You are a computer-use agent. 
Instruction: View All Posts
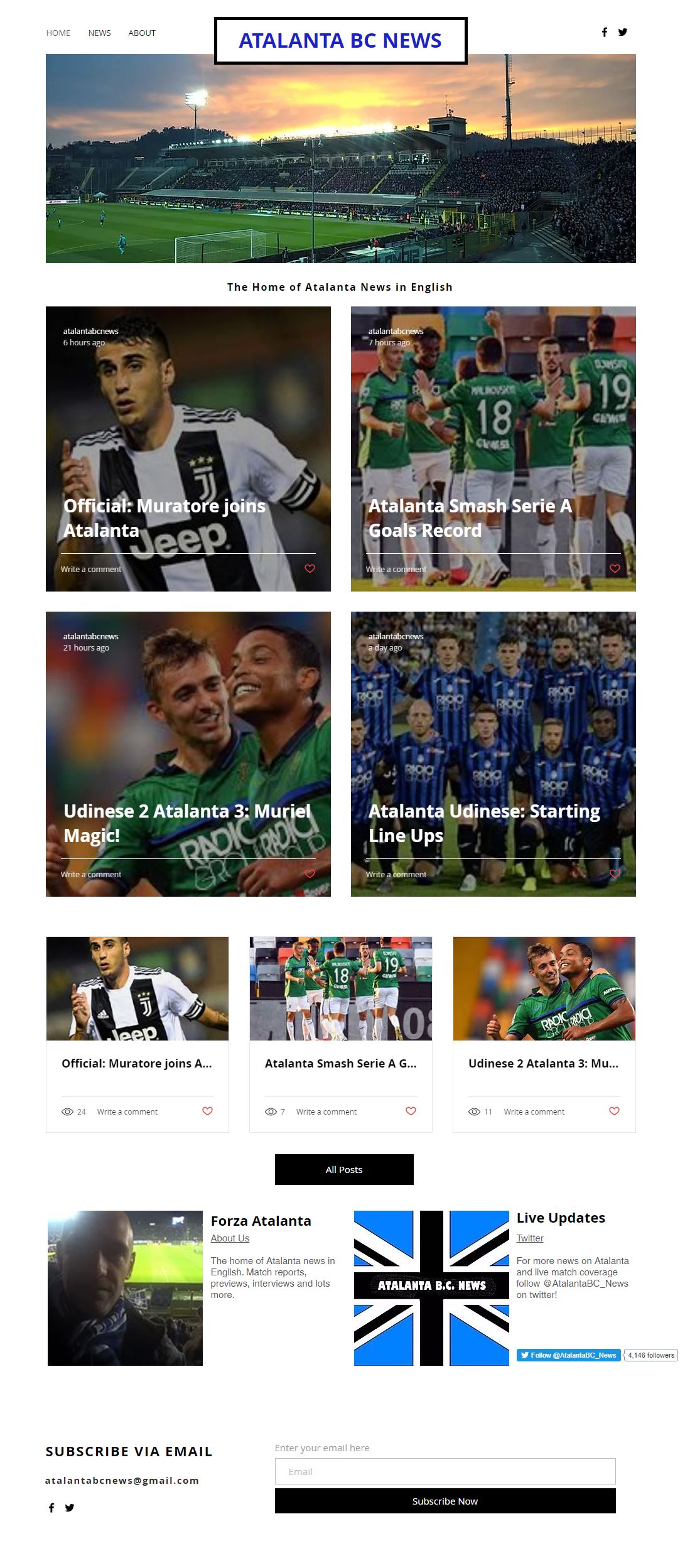click(x=344, y=1169)
